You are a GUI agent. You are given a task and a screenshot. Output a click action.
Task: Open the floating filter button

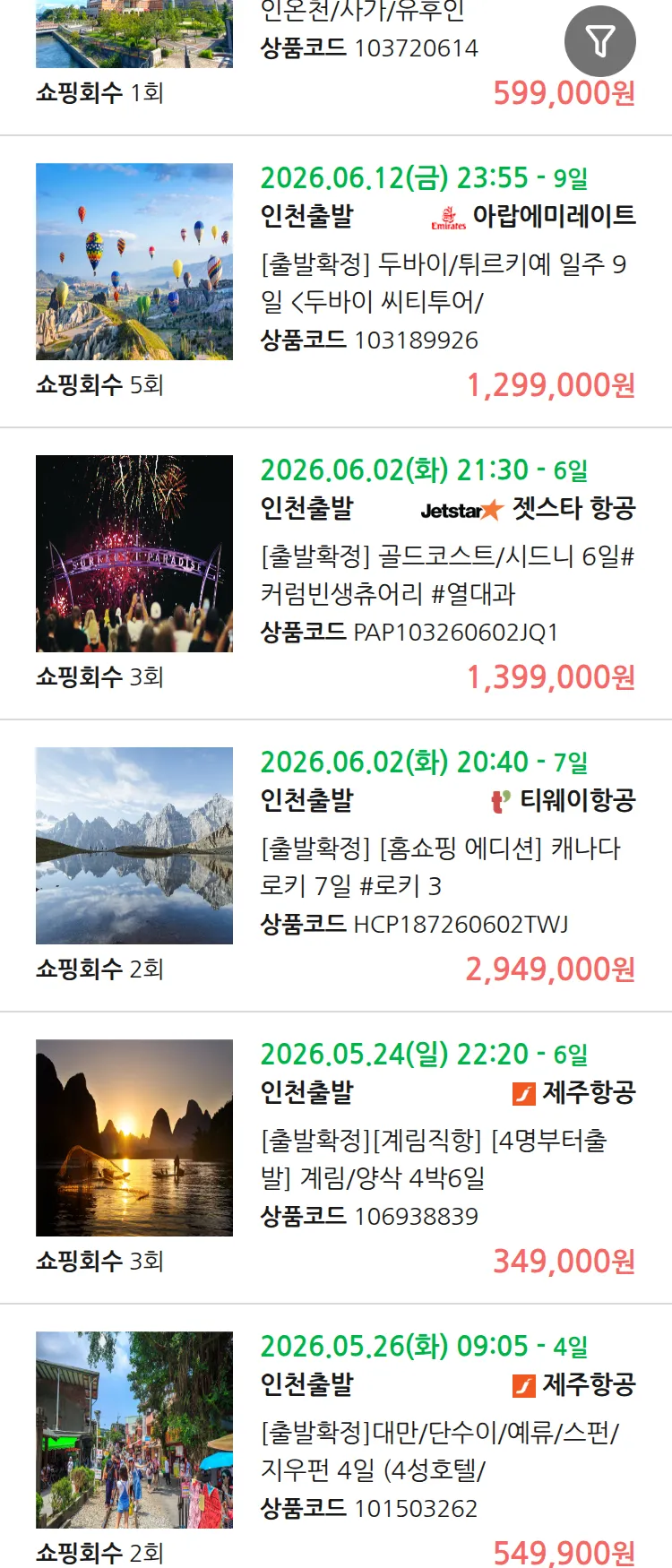click(x=599, y=41)
